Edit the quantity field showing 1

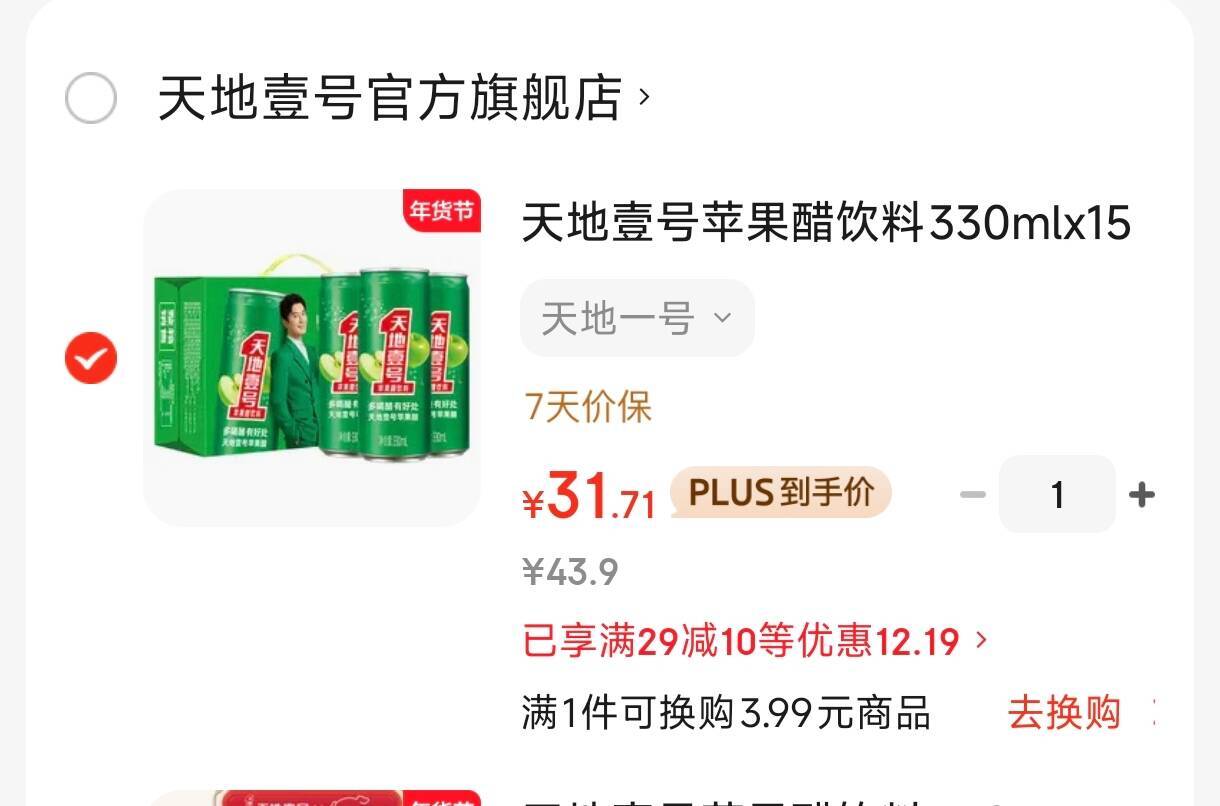[1057, 494]
